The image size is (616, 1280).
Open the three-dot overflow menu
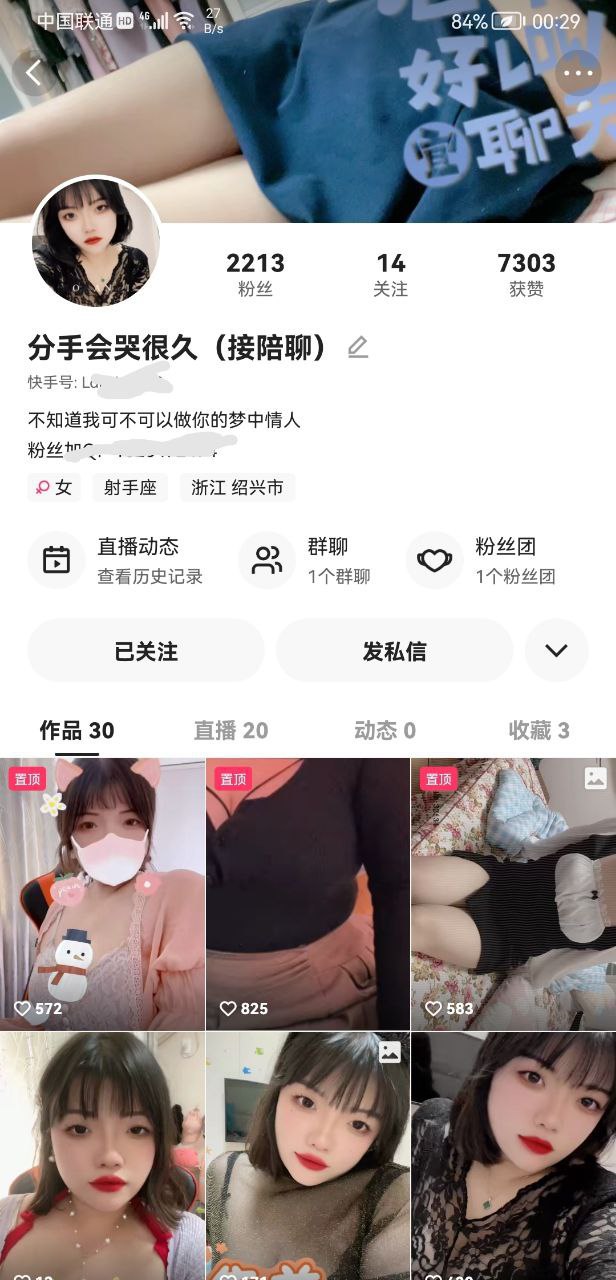[x=578, y=73]
